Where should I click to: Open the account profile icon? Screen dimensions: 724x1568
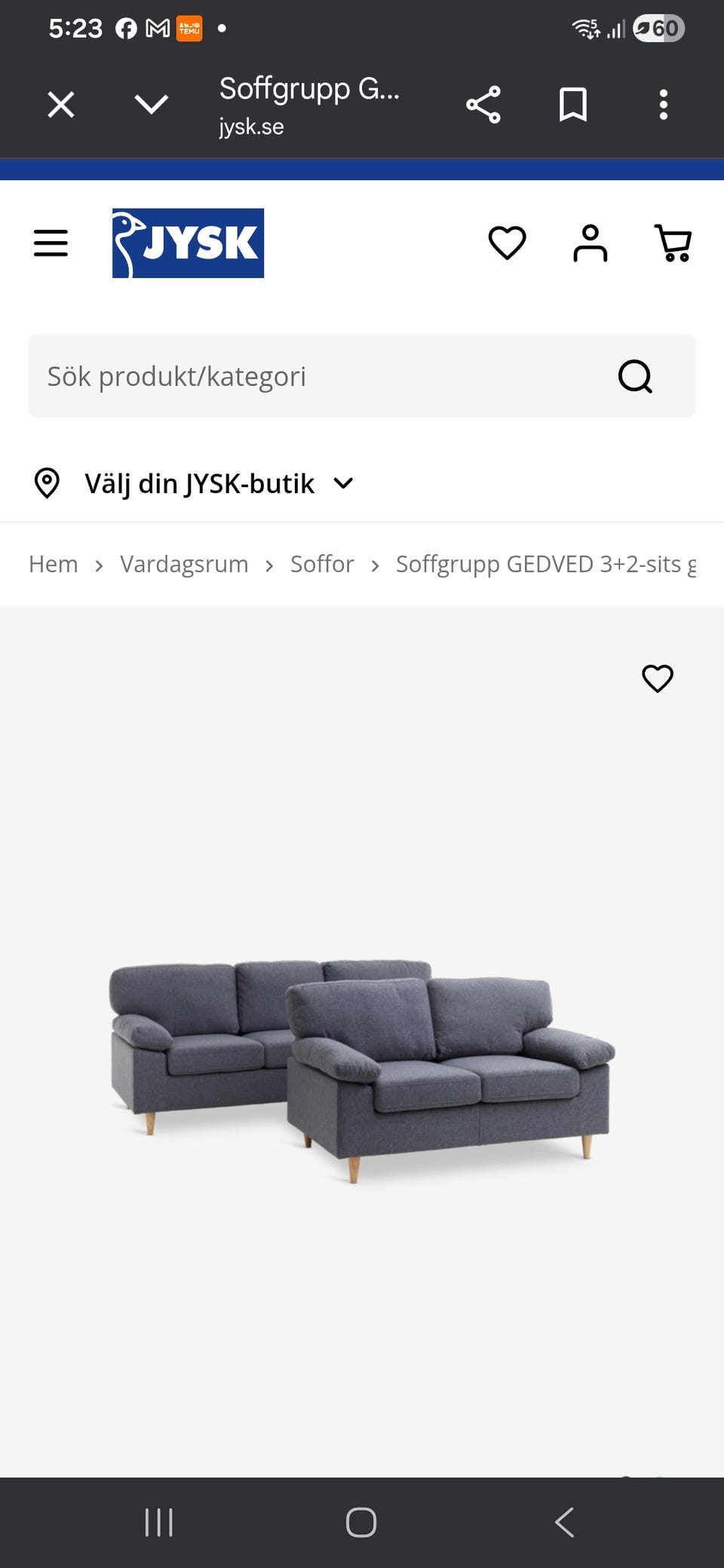[x=591, y=243]
